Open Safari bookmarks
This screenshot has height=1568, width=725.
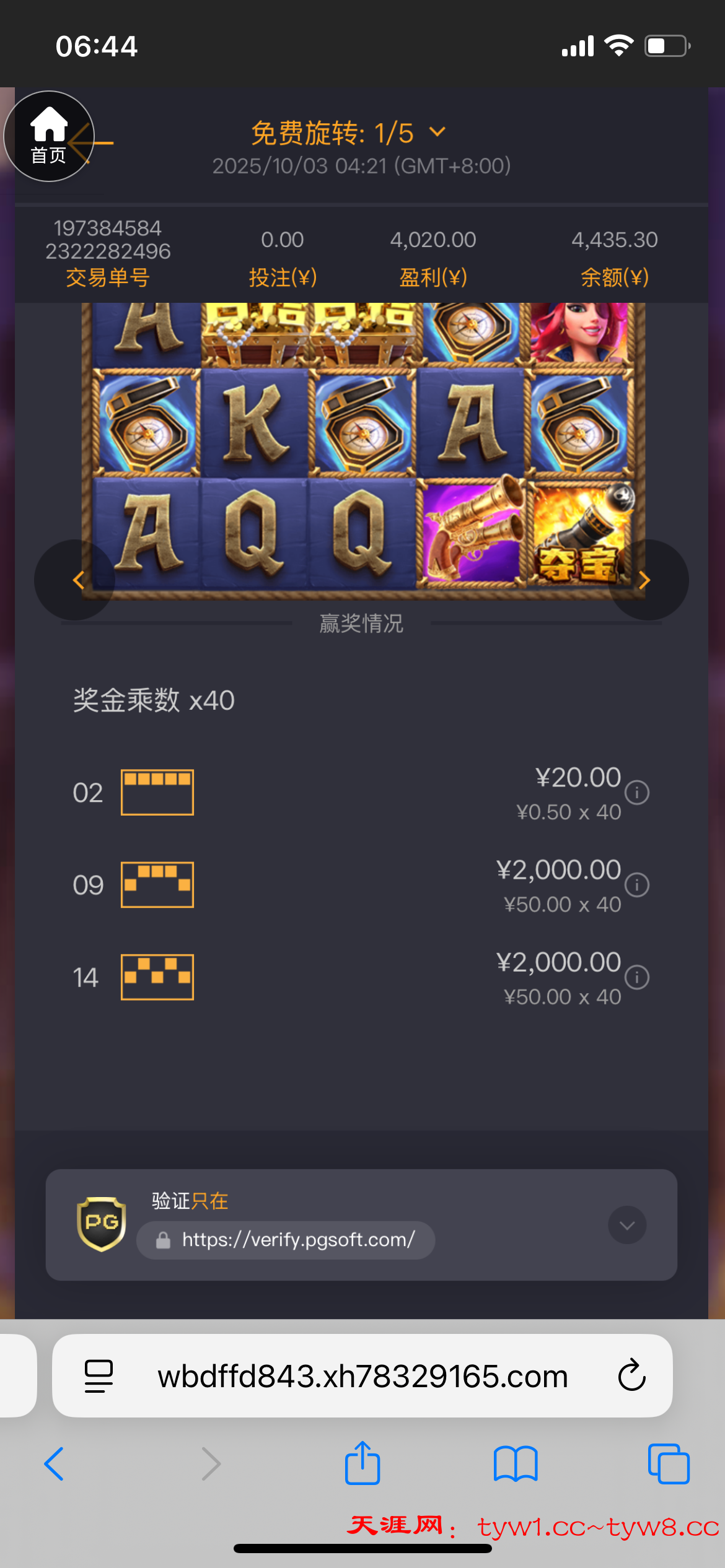pyautogui.click(x=516, y=1464)
